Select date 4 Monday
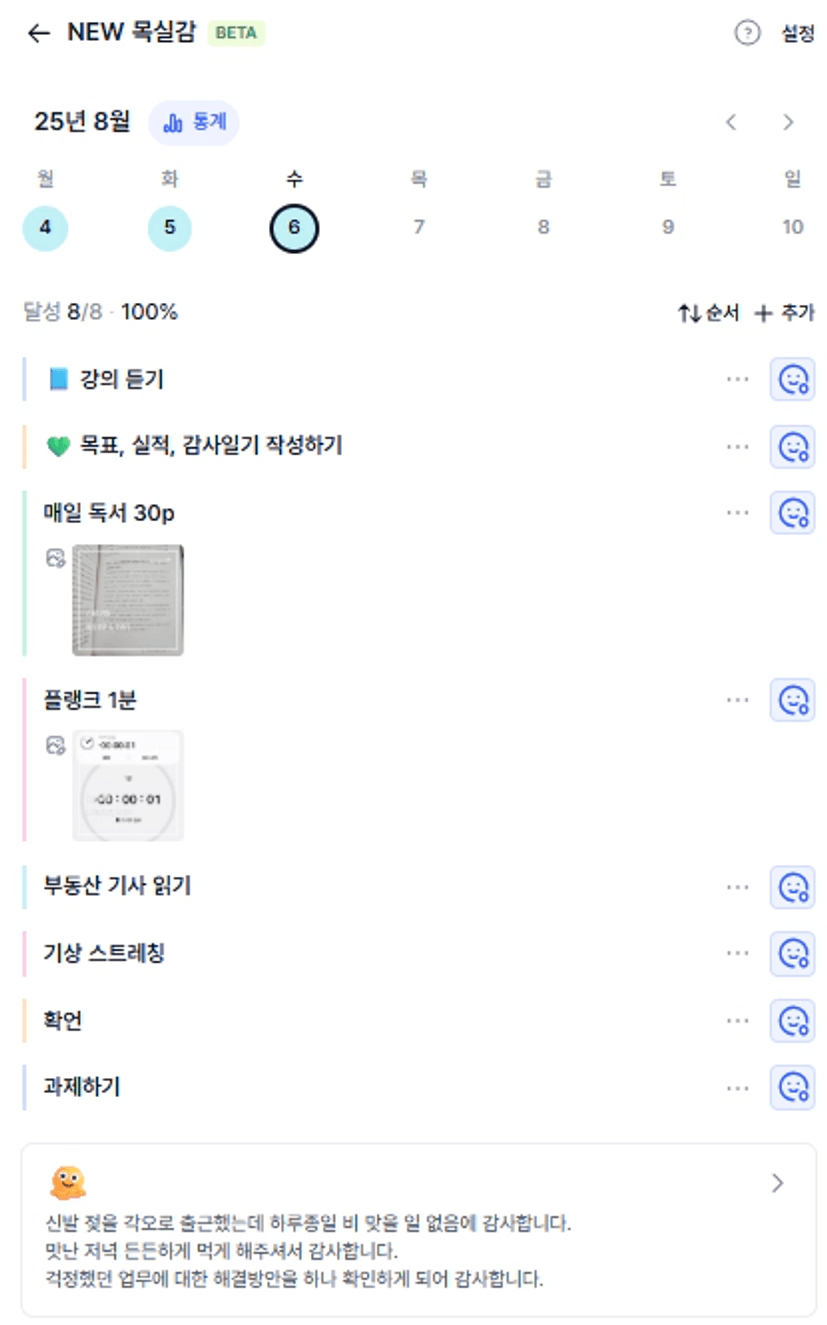The image size is (827, 1325). pos(45,228)
